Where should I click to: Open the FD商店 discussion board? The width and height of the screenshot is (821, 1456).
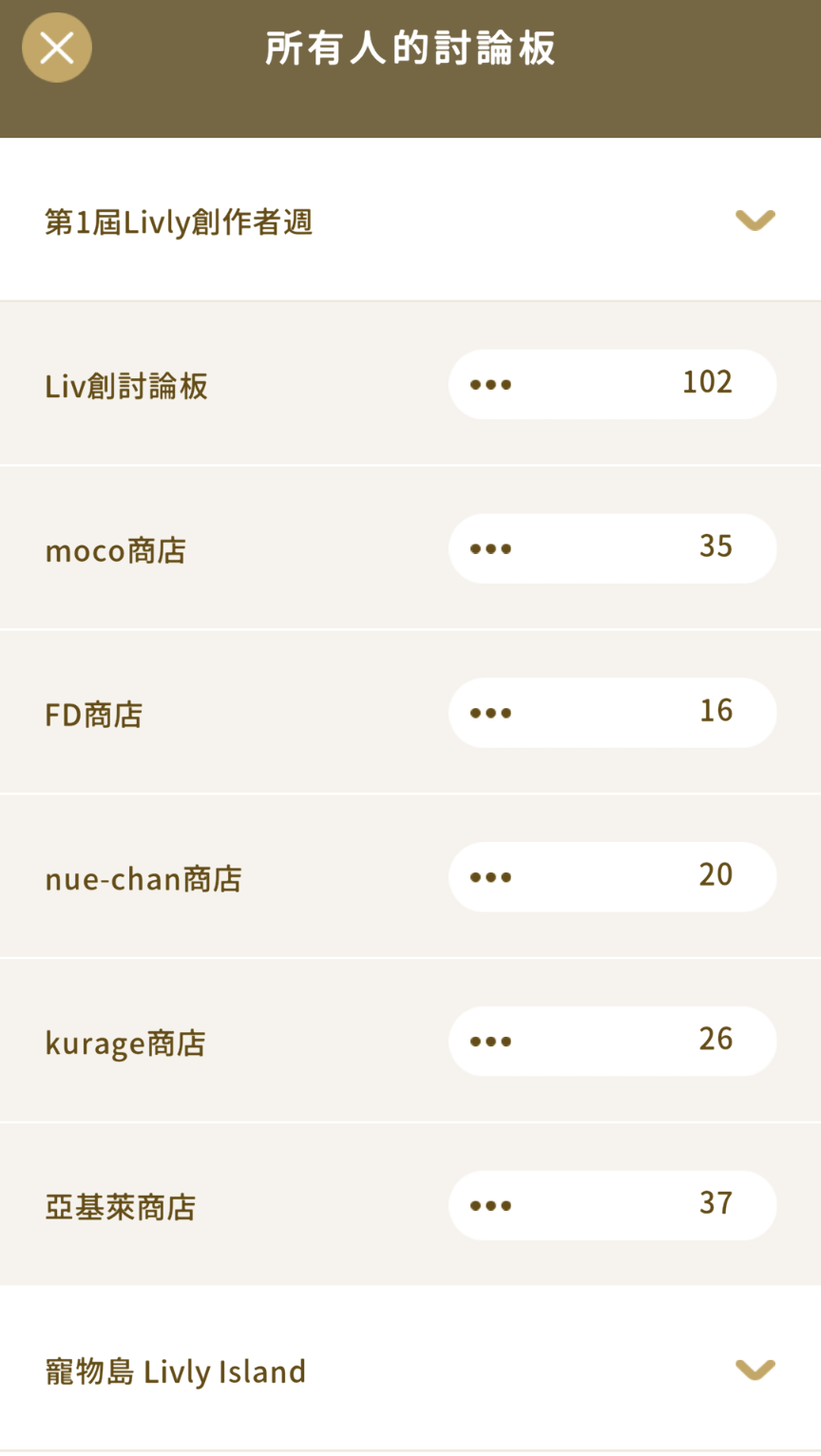click(410, 713)
